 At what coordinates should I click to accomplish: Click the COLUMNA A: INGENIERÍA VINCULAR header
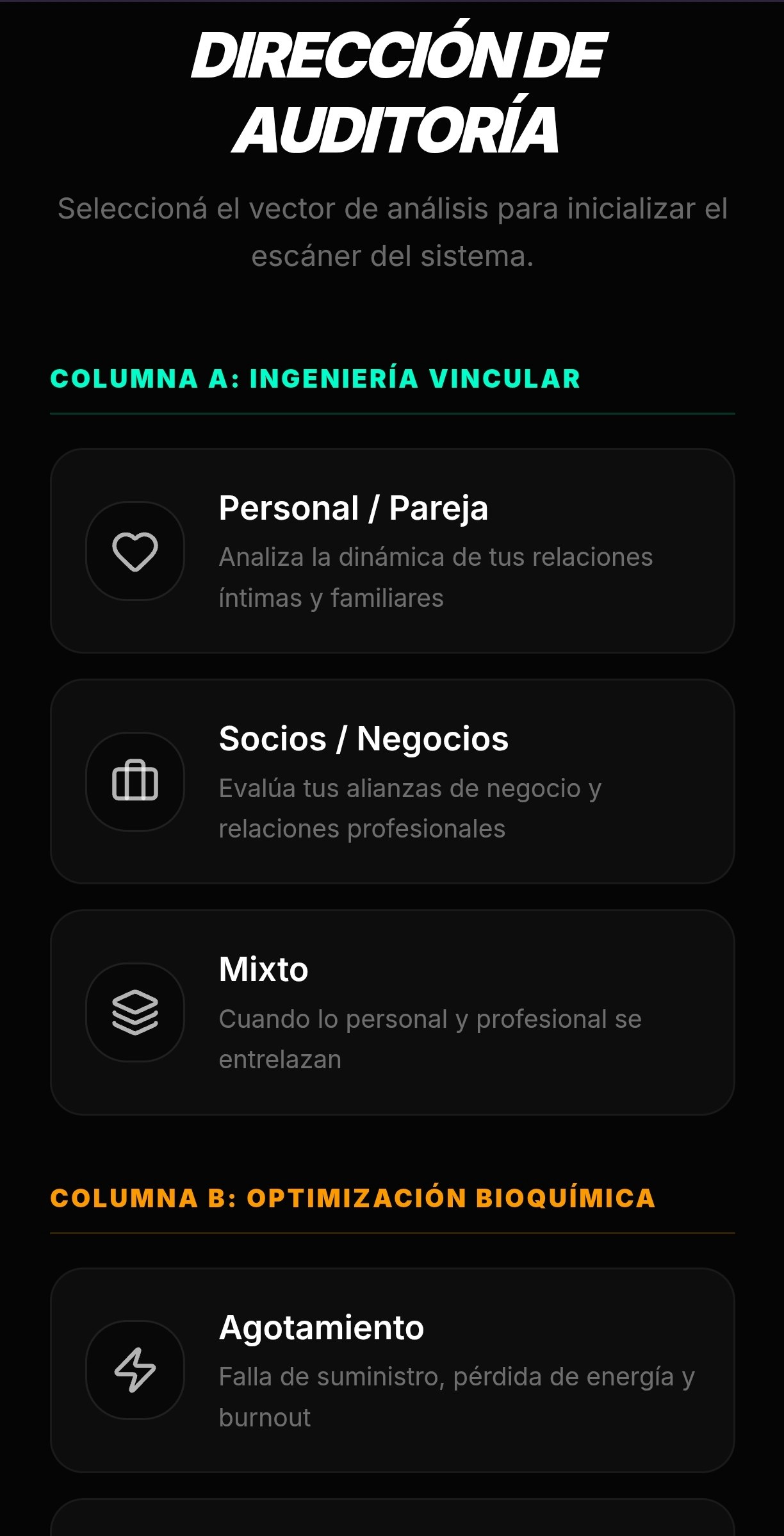pos(315,379)
